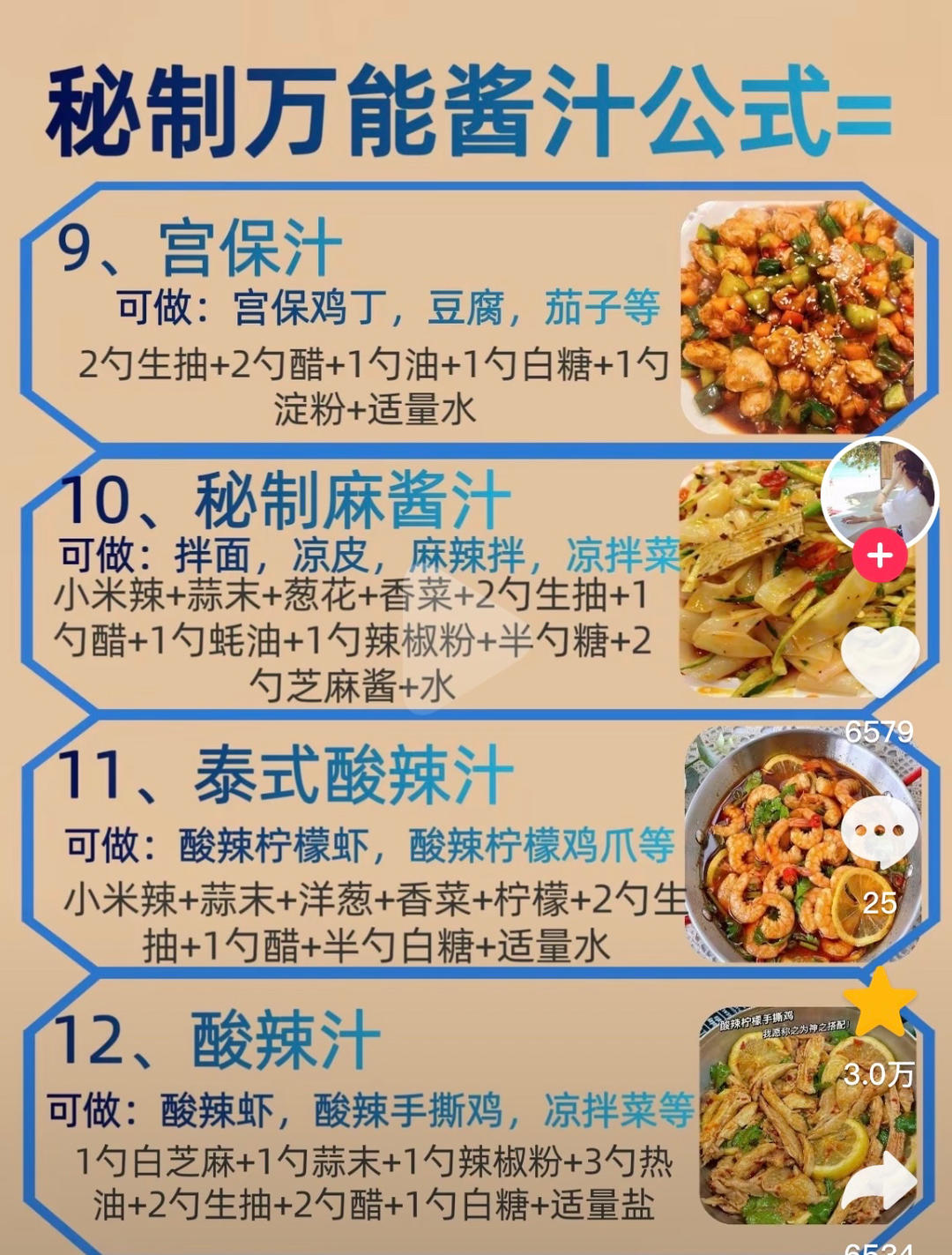Share this video with the arrow icon

(x=880, y=1180)
